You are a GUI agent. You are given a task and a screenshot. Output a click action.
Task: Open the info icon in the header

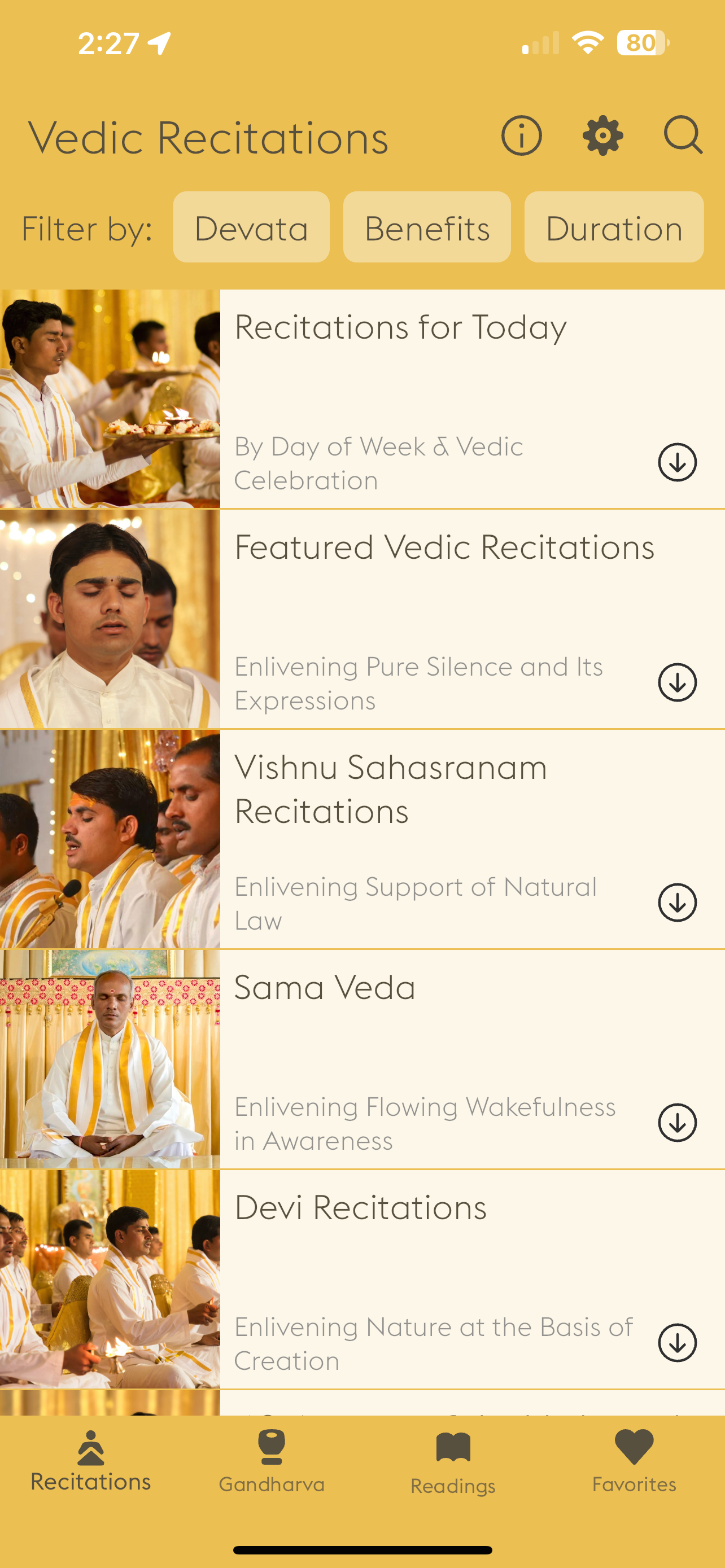(521, 135)
